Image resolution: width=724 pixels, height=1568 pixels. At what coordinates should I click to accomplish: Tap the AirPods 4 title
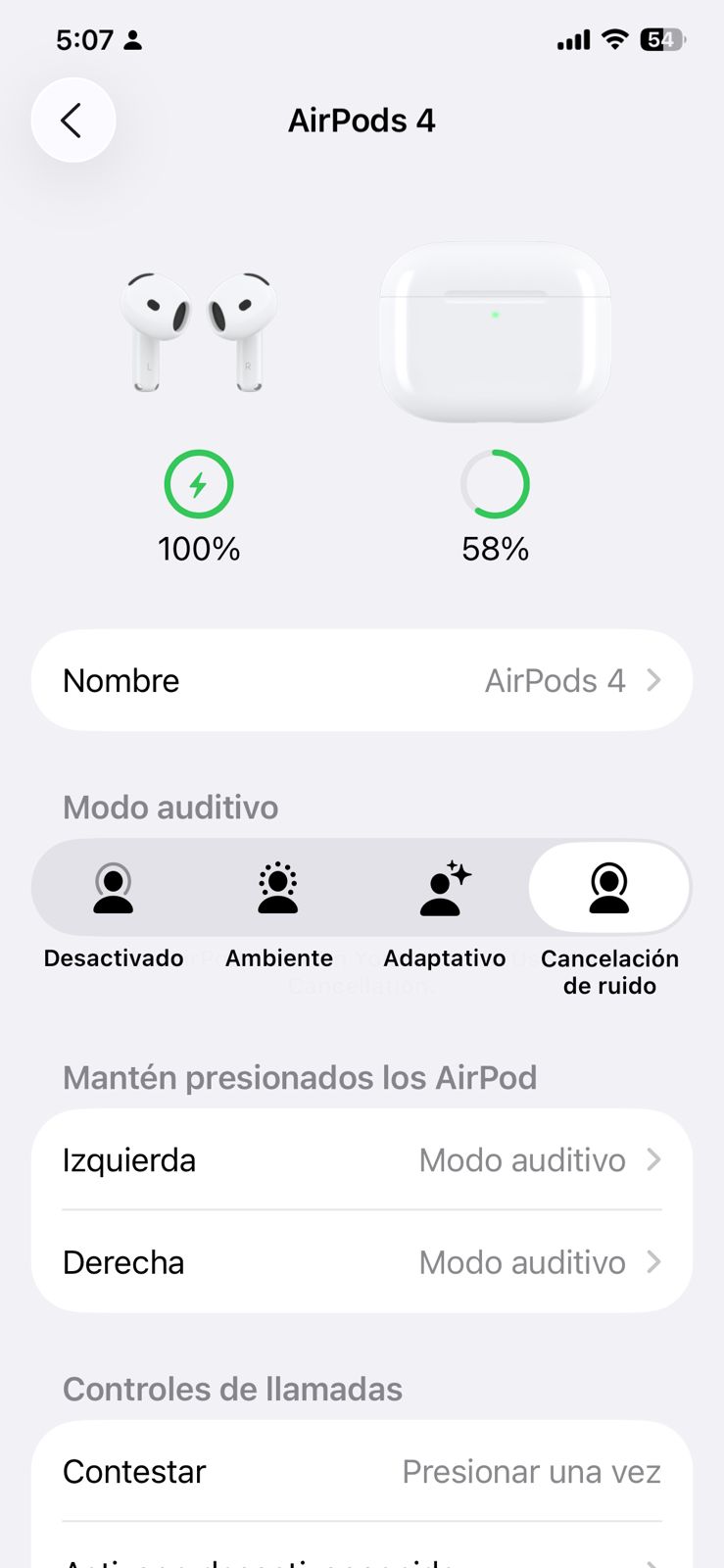coord(362,120)
